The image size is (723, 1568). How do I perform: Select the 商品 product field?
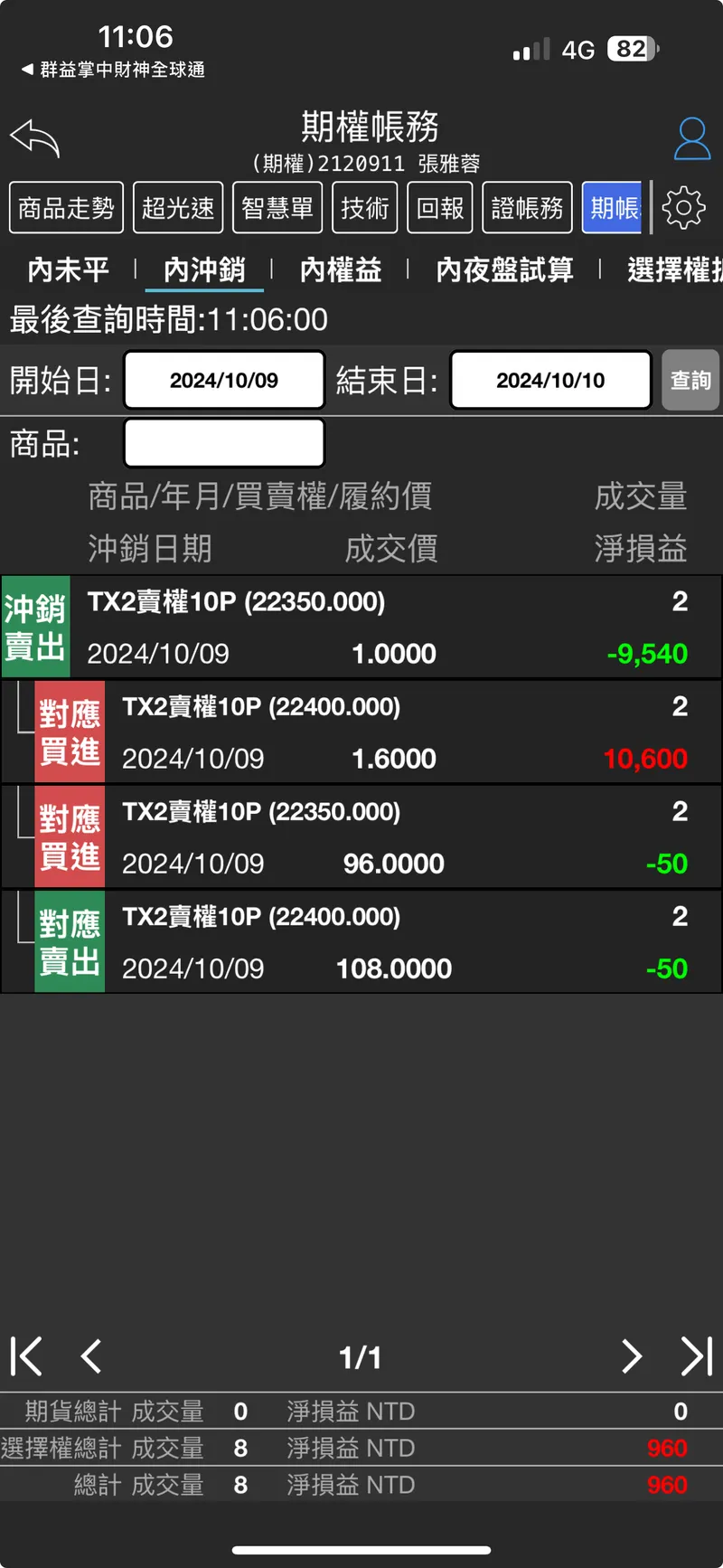[224, 443]
